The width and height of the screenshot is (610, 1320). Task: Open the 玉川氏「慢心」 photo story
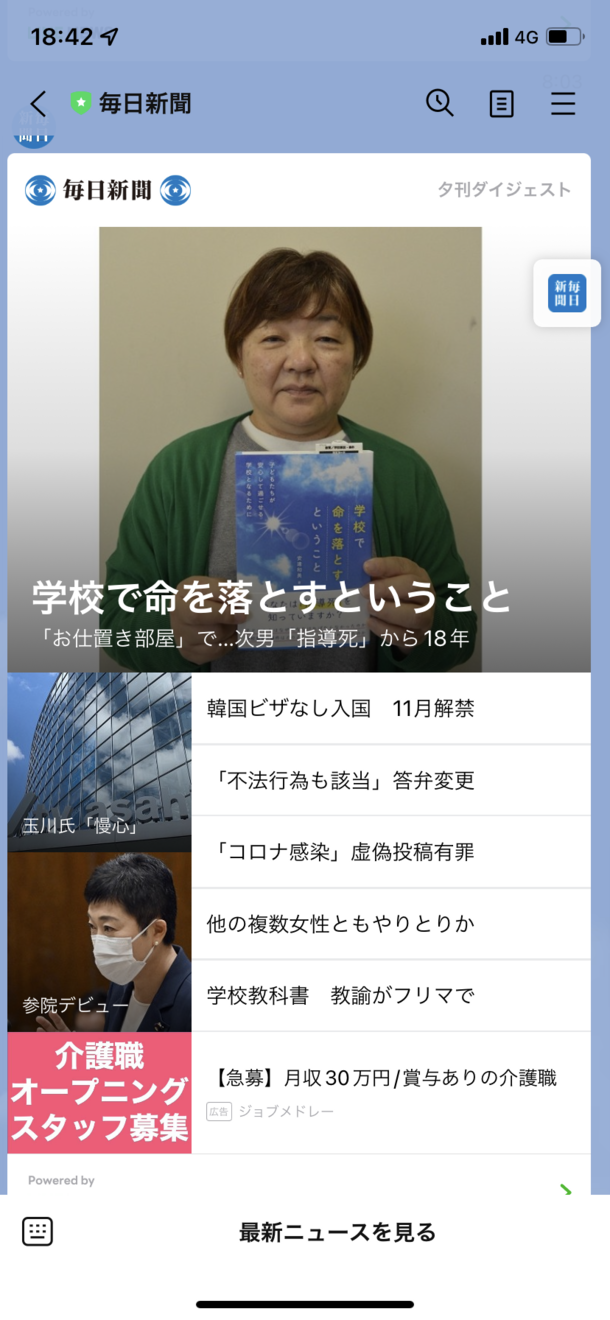pyautogui.click(x=99, y=762)
